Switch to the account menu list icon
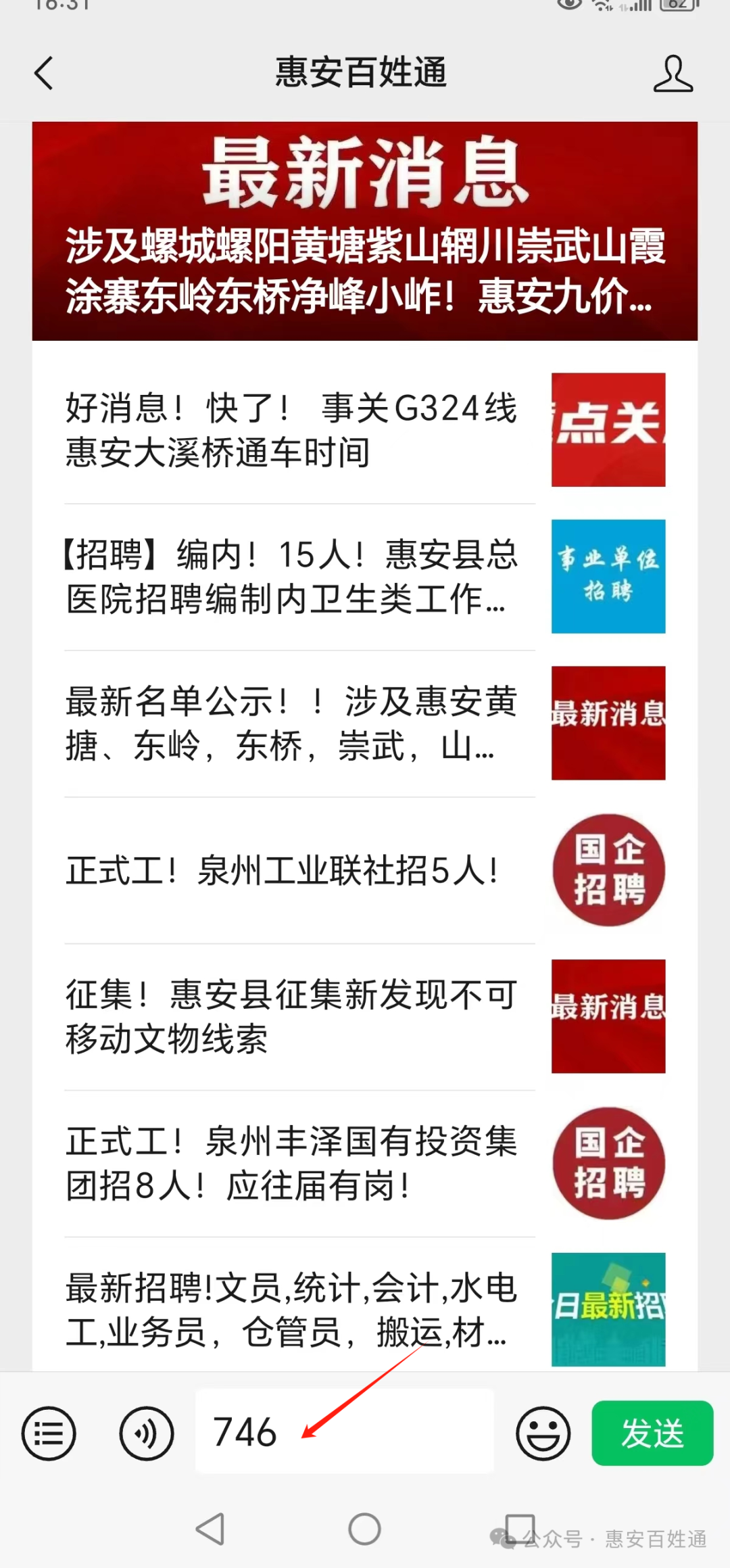The width and height of the screenshot is (730, 1568). 49,1433
